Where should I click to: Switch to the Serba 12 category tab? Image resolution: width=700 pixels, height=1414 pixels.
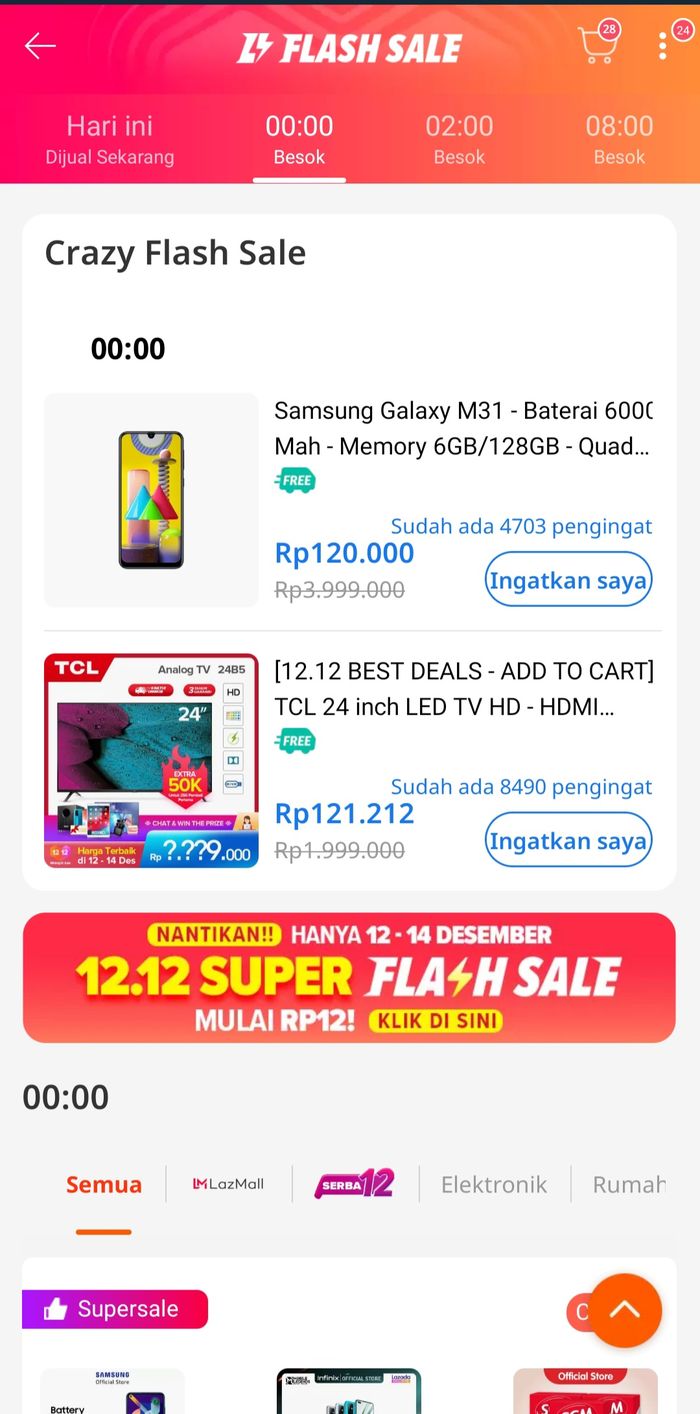354,1184
